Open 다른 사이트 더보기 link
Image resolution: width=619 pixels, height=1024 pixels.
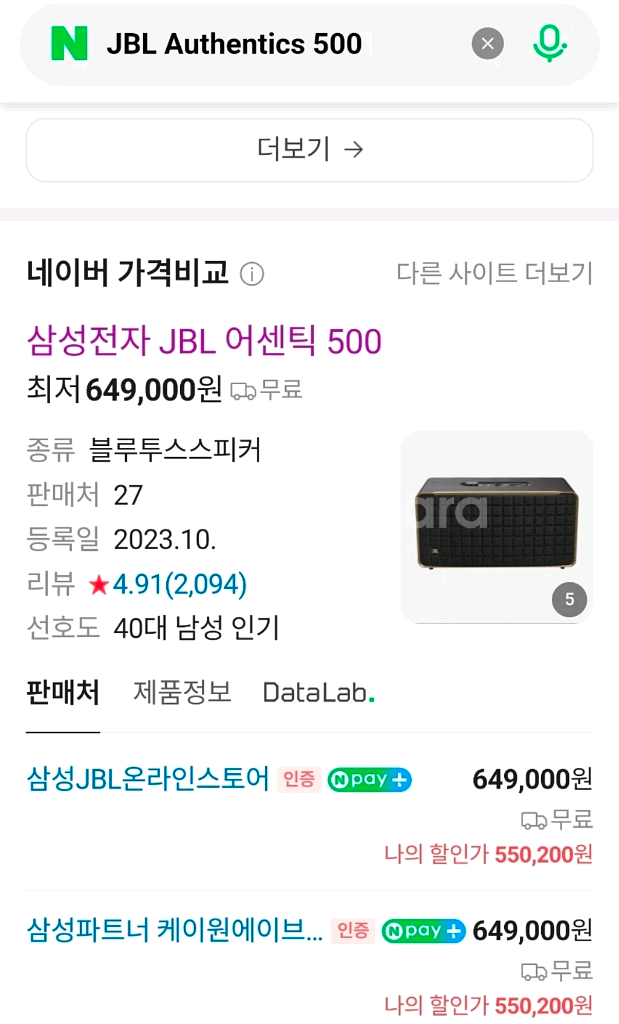click(x=494, y=273)
